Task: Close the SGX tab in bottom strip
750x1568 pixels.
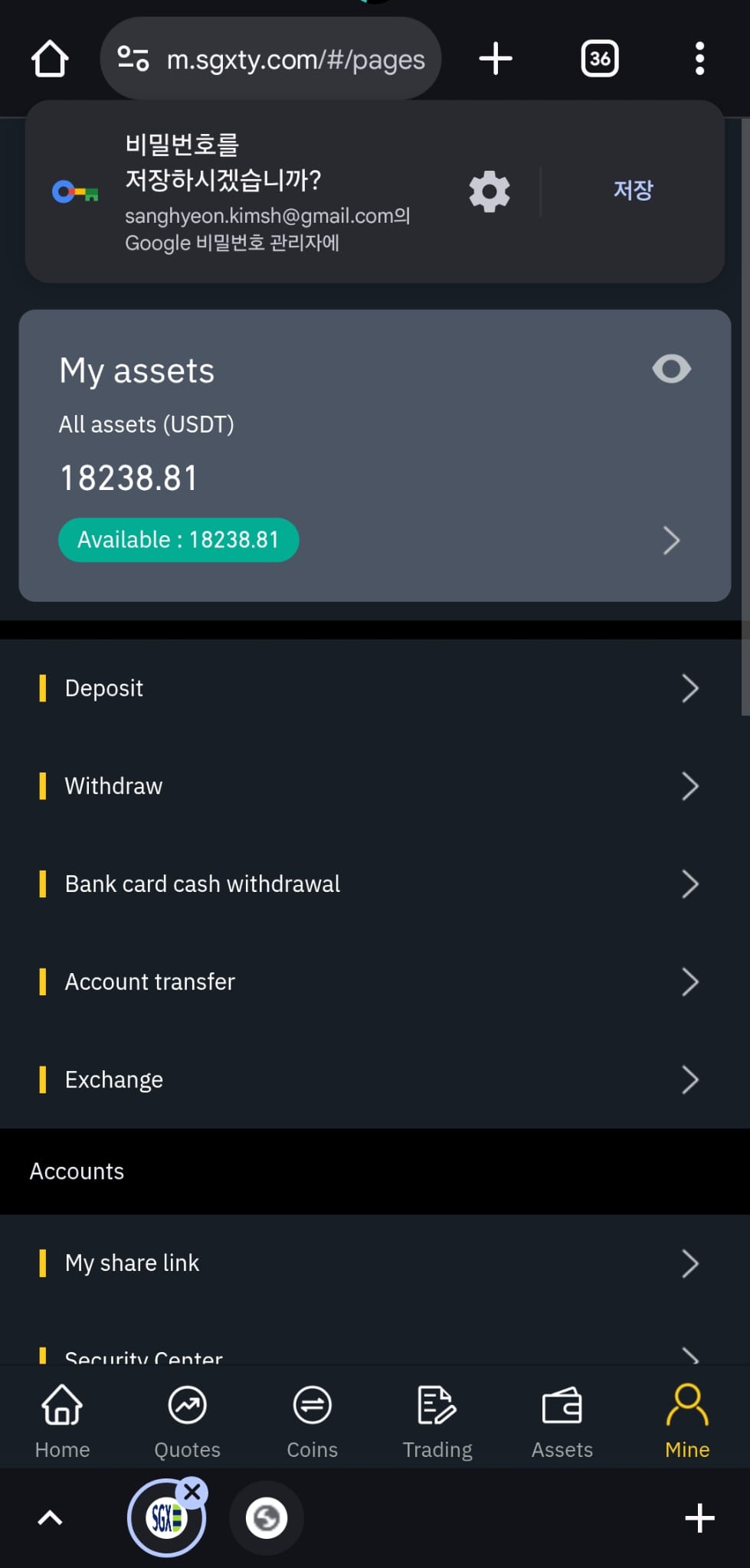Action: (x=192, y=1491)
